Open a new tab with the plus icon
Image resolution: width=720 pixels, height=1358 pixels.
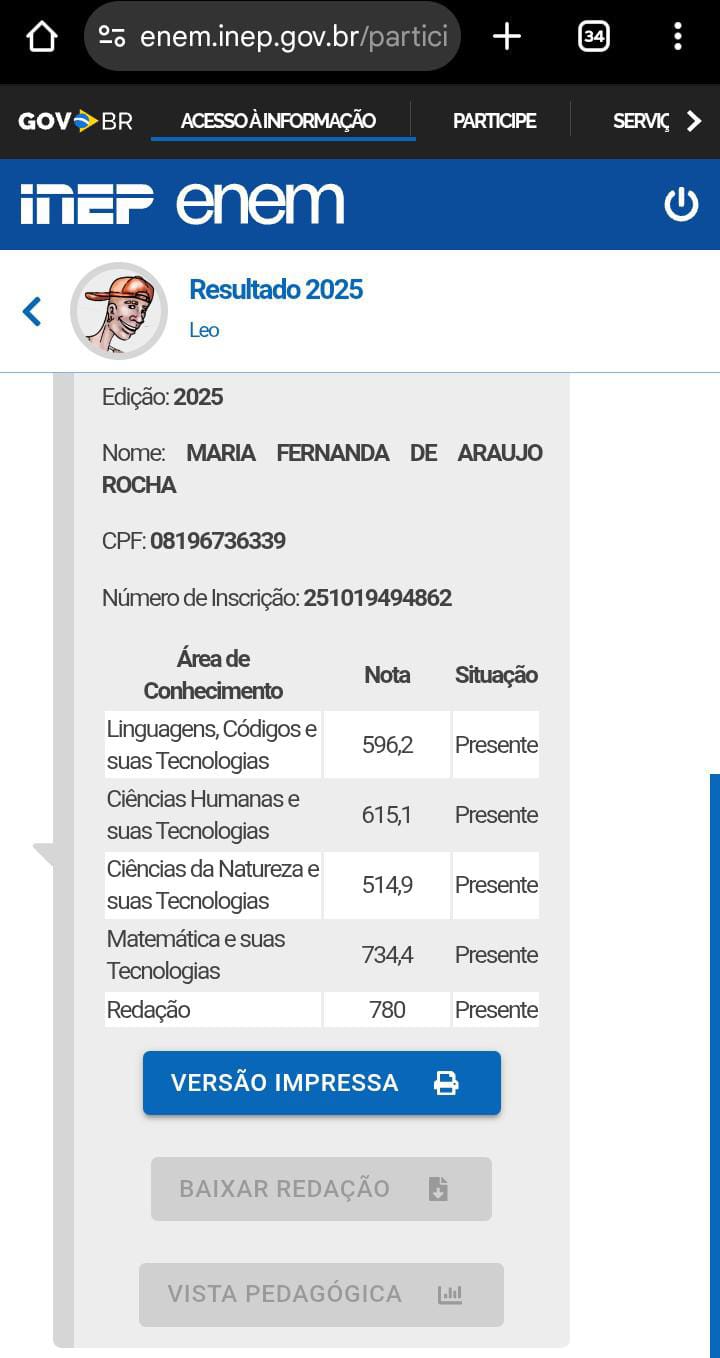pos(506,36)
